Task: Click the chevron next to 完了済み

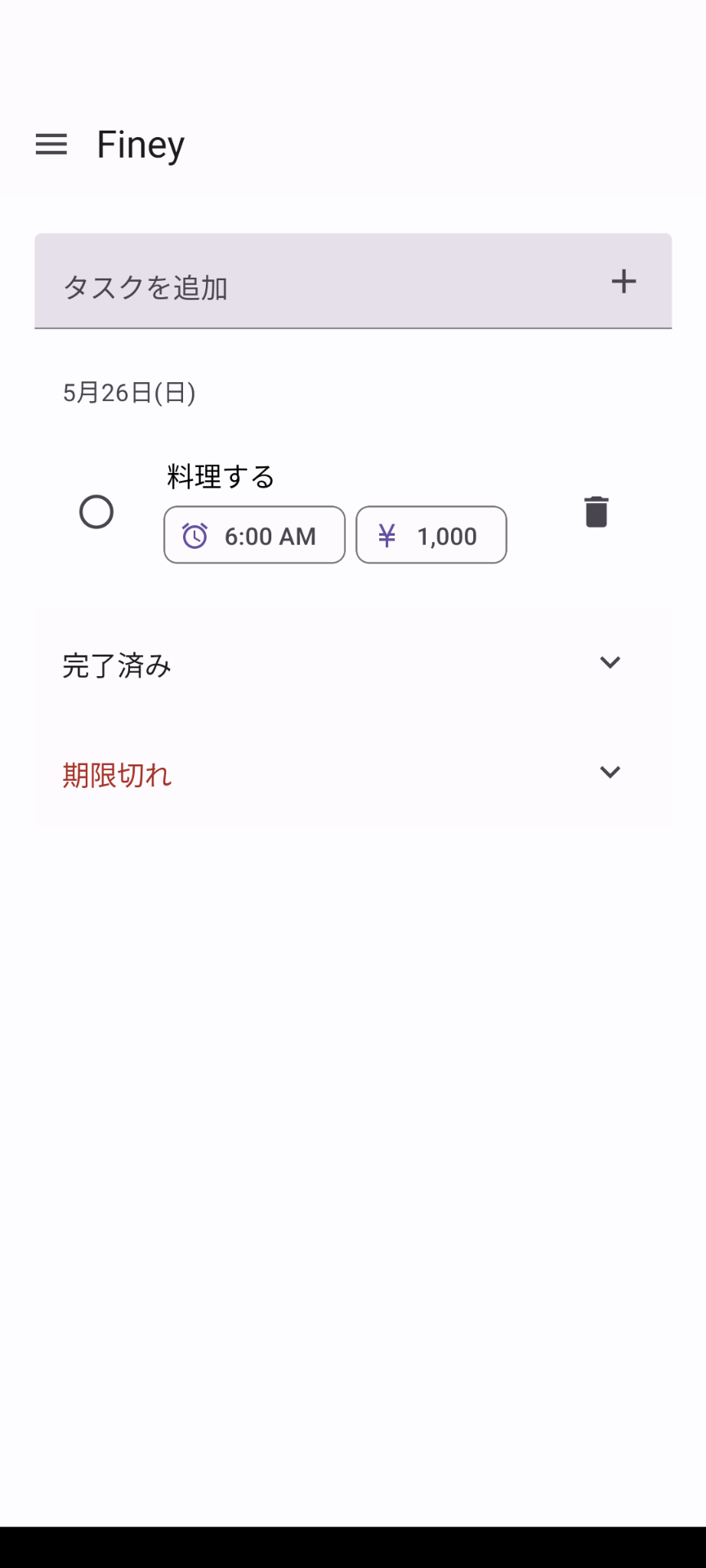Action: coord(610,662)
